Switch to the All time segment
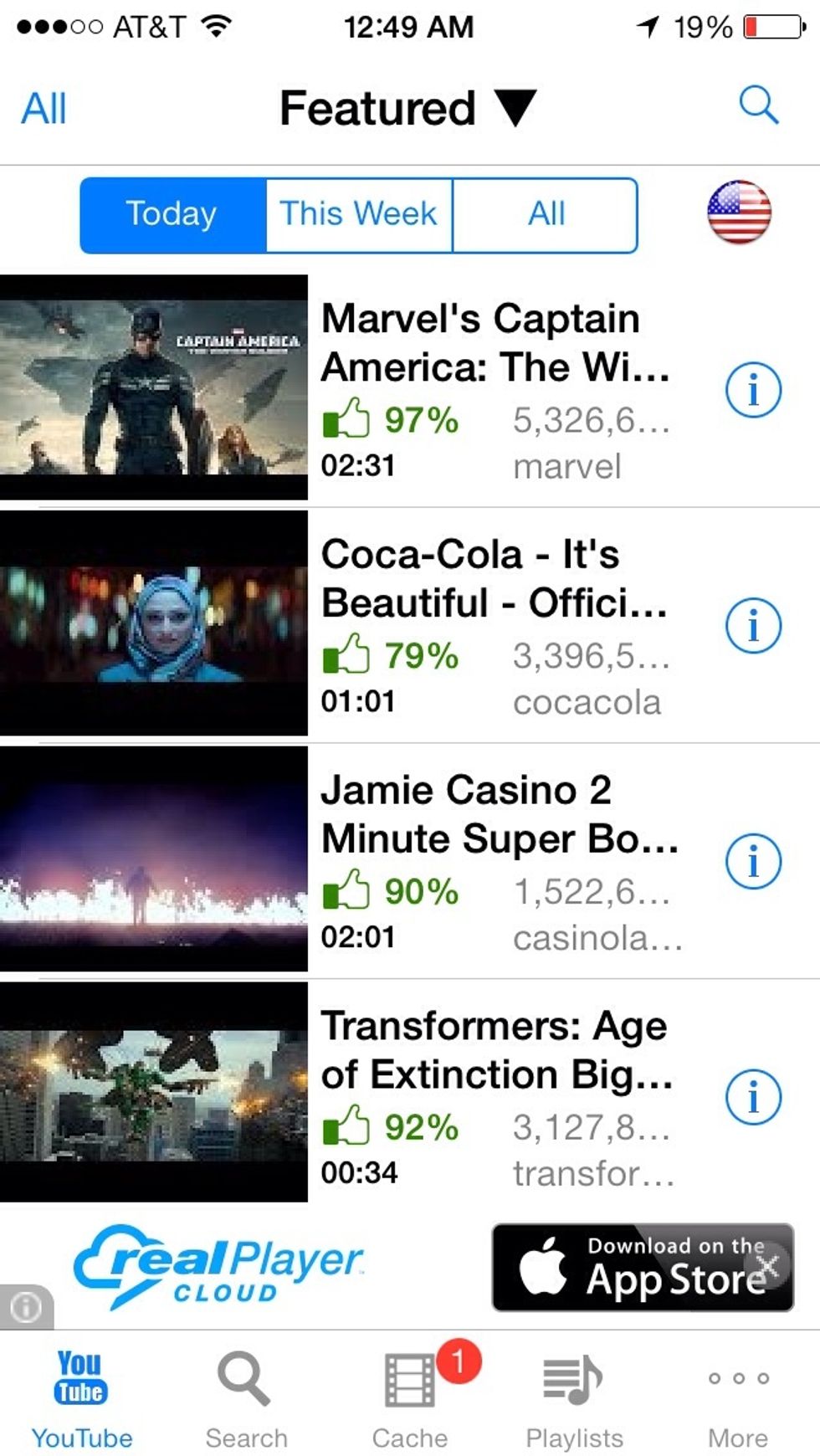Image resolution: width=820 pixels, height=1456 pixels. point(546,214)
